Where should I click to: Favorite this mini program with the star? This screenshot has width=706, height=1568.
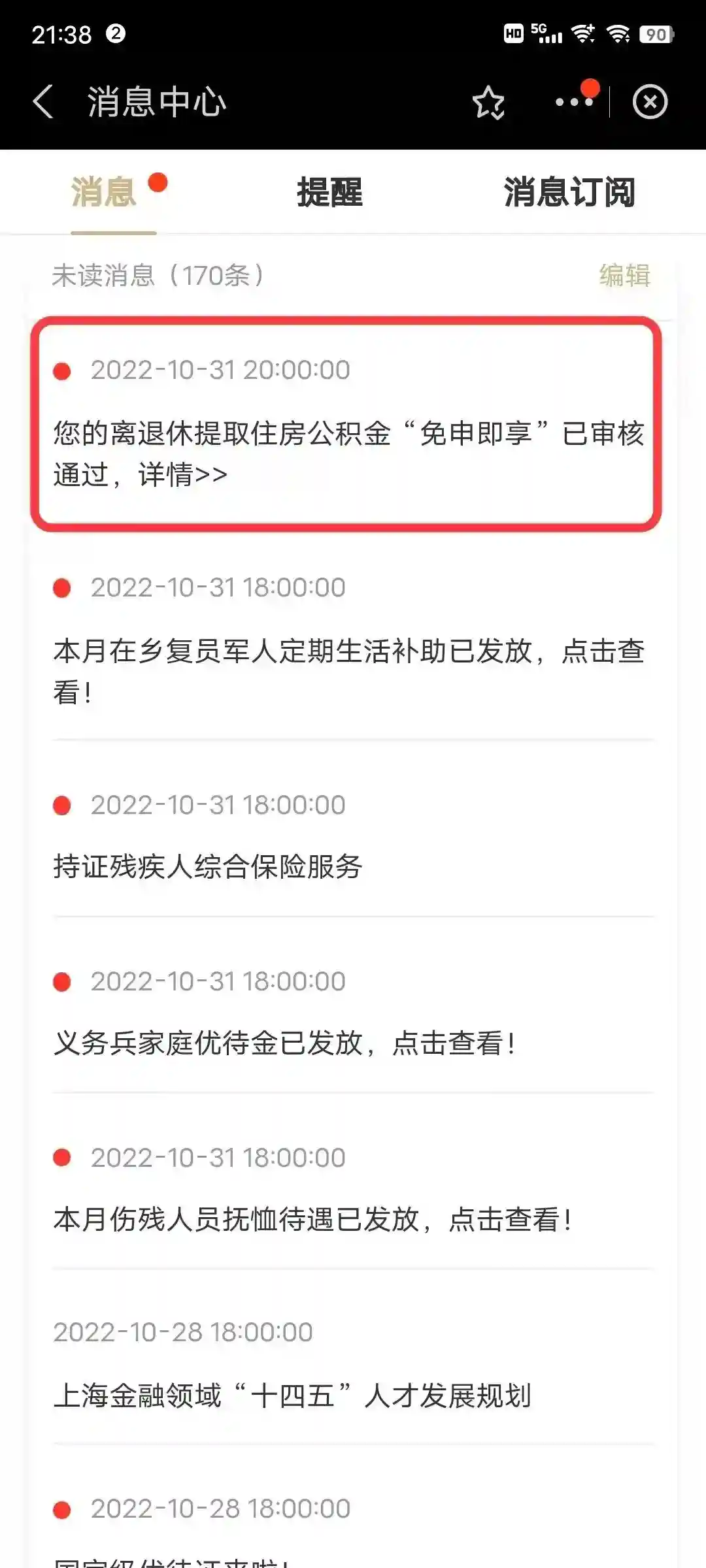(488, 103)
